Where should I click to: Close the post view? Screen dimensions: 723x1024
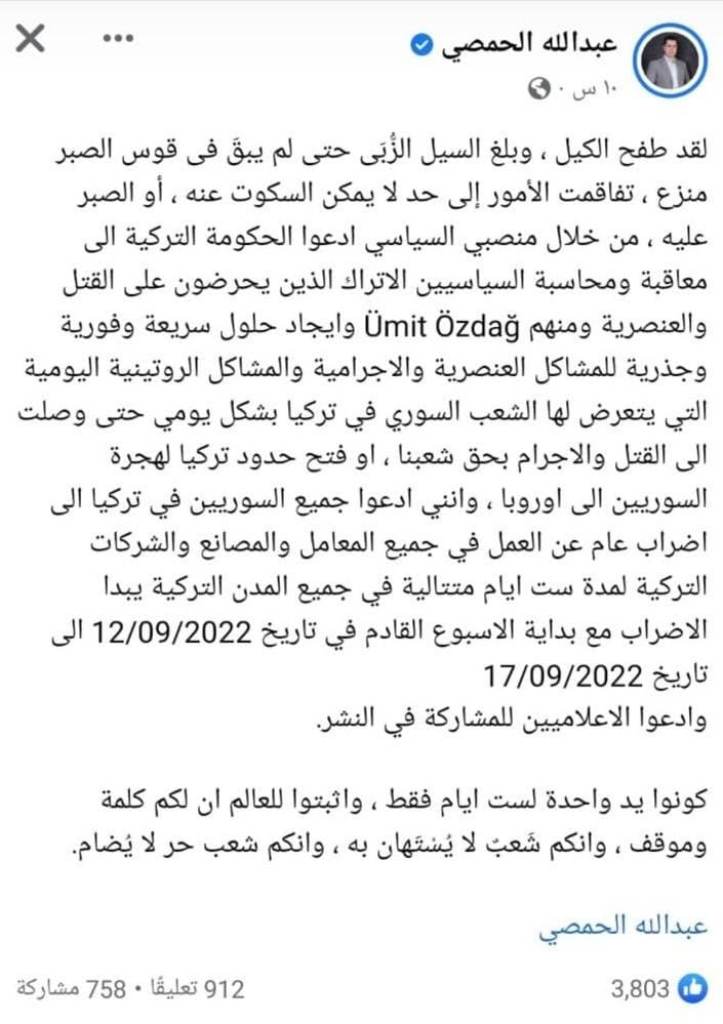(x=31, y=41)
